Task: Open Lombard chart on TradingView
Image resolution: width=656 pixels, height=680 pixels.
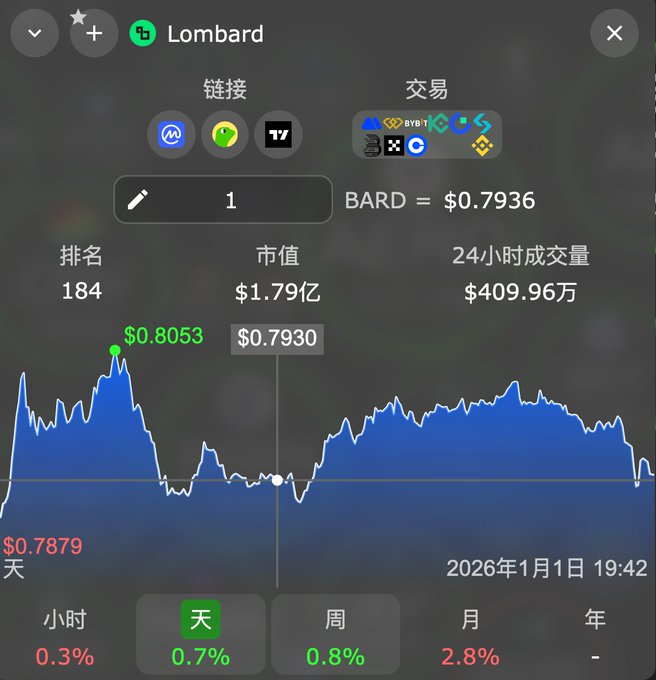Action: (x=278, y=135)
